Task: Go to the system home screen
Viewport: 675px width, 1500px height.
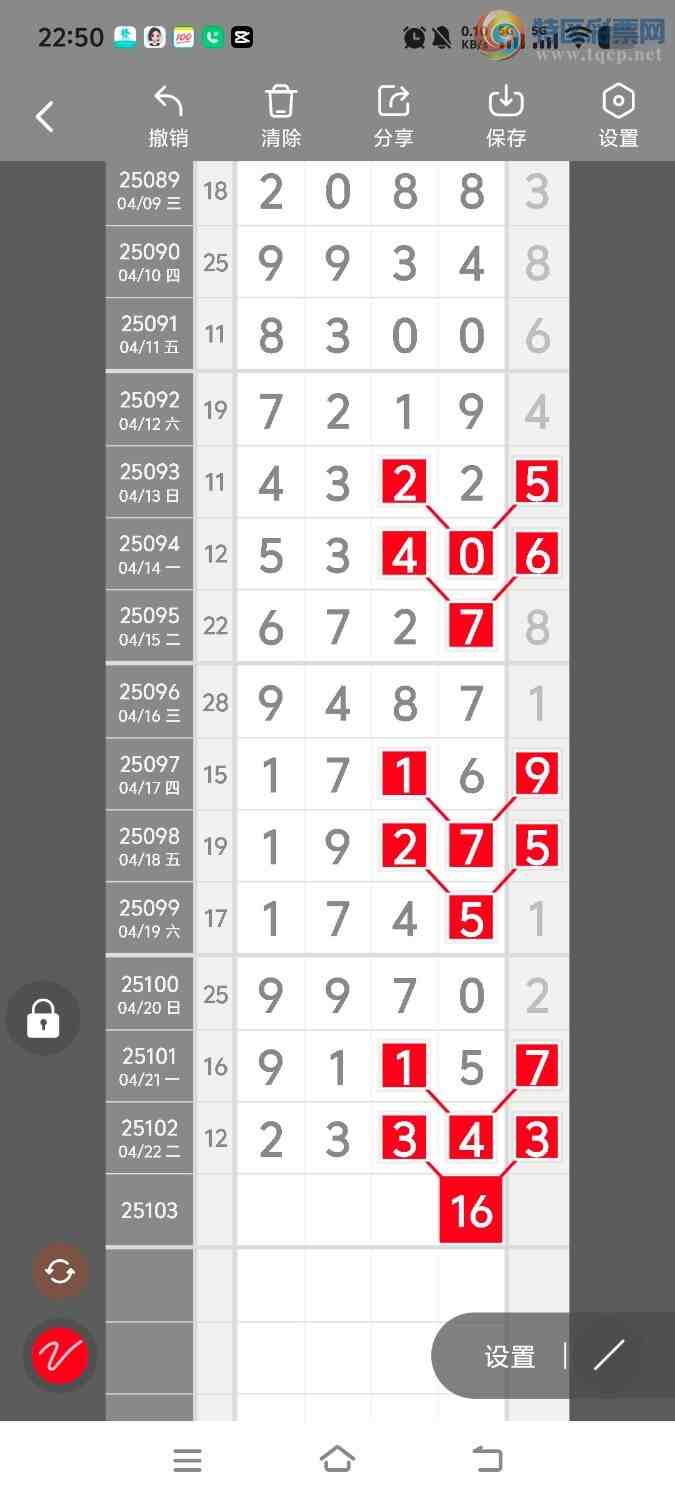Action: coord(337,1460)
